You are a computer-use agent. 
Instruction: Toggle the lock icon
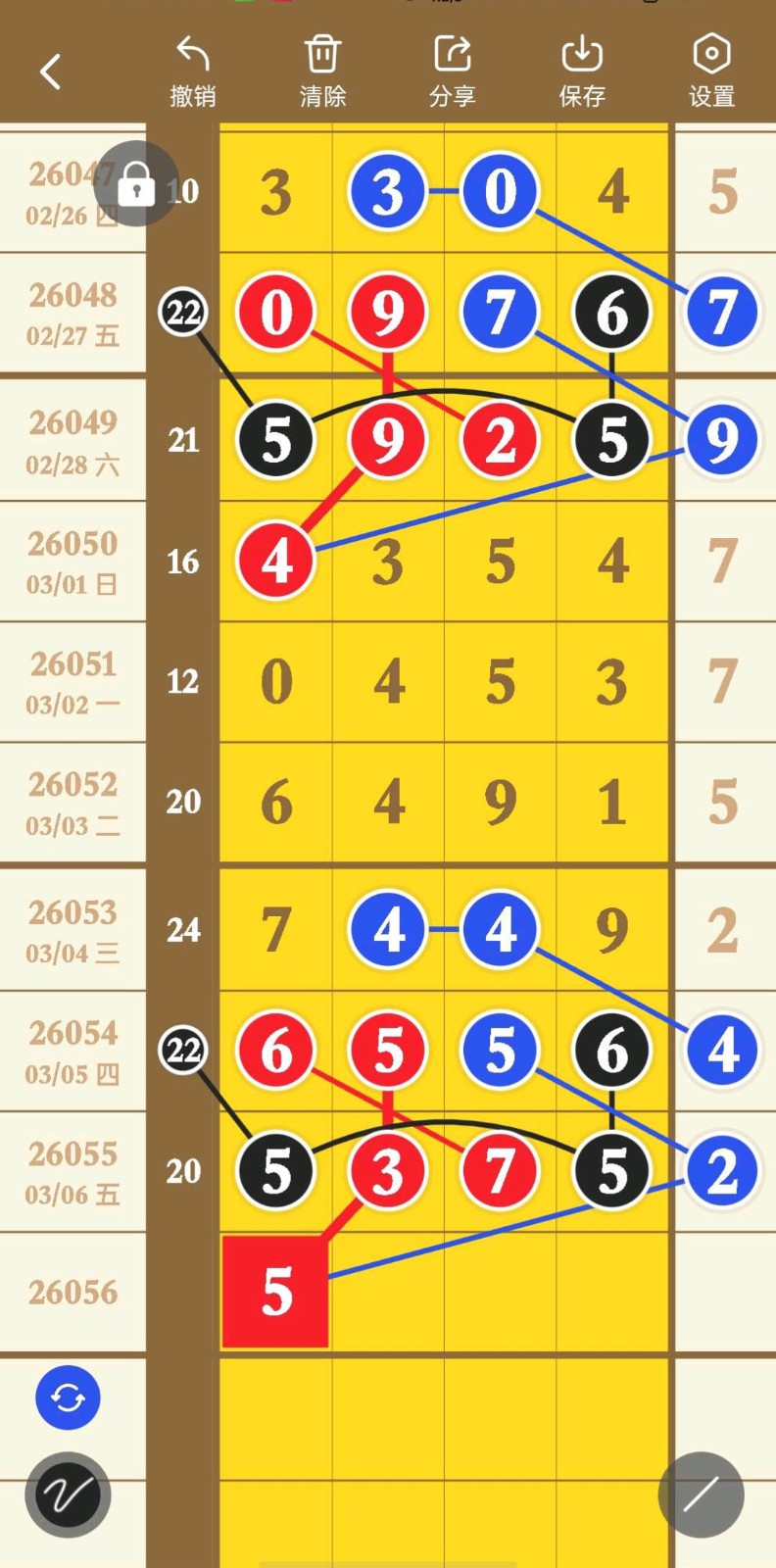[x=136, y=183]
